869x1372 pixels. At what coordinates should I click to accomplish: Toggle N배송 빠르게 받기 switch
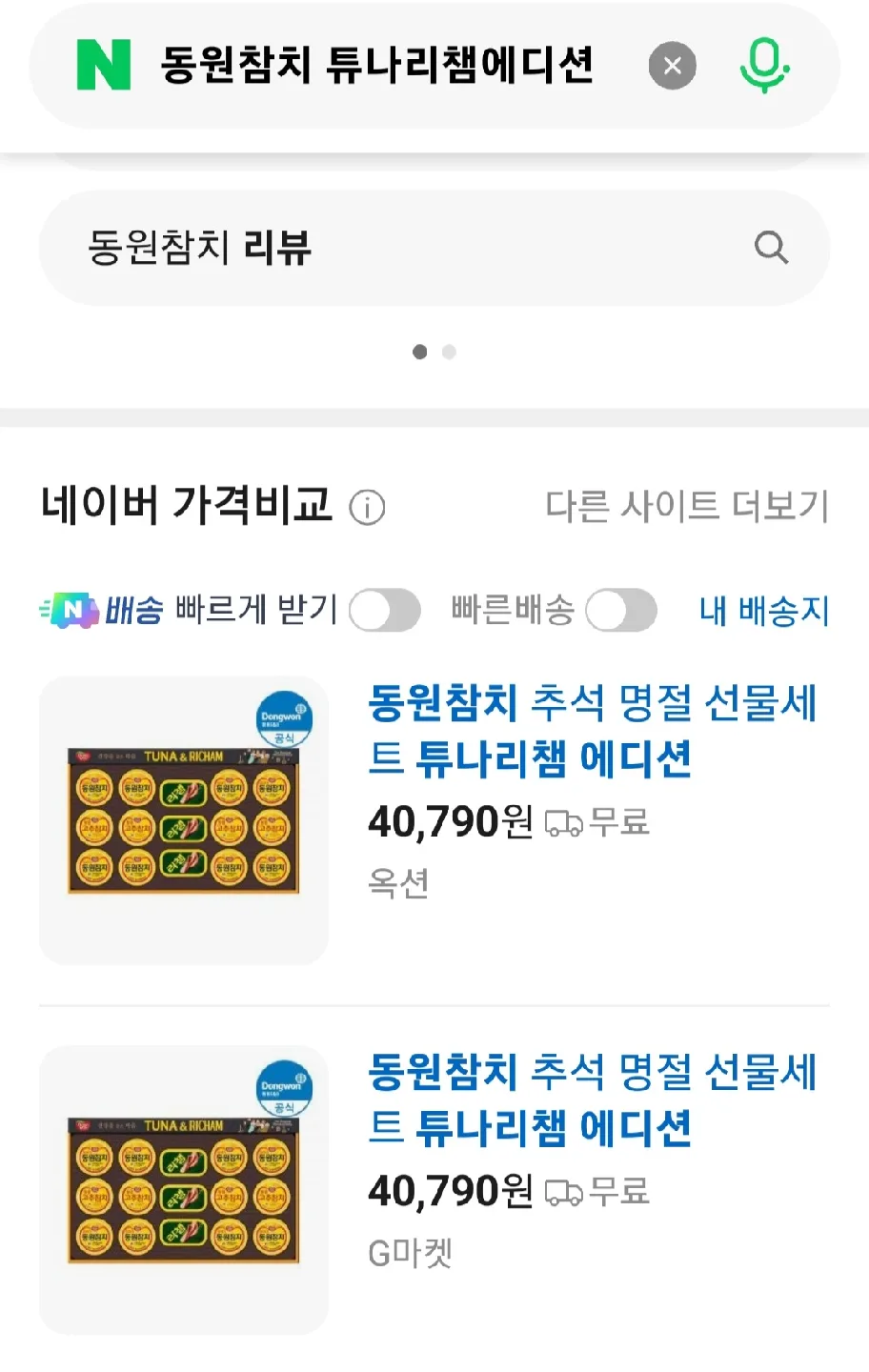click(384, 610)
